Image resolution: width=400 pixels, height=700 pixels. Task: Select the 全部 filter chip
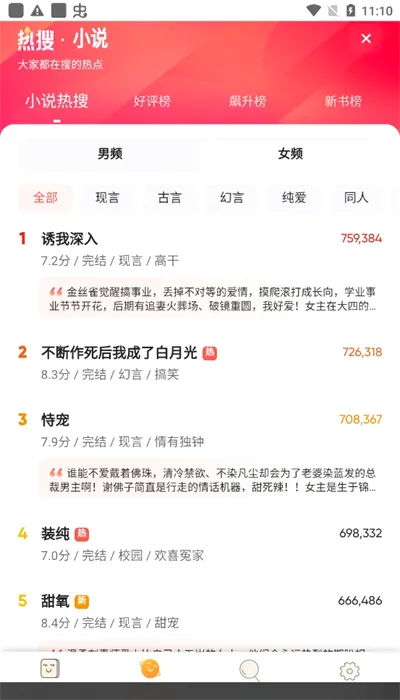coord(45,198)
